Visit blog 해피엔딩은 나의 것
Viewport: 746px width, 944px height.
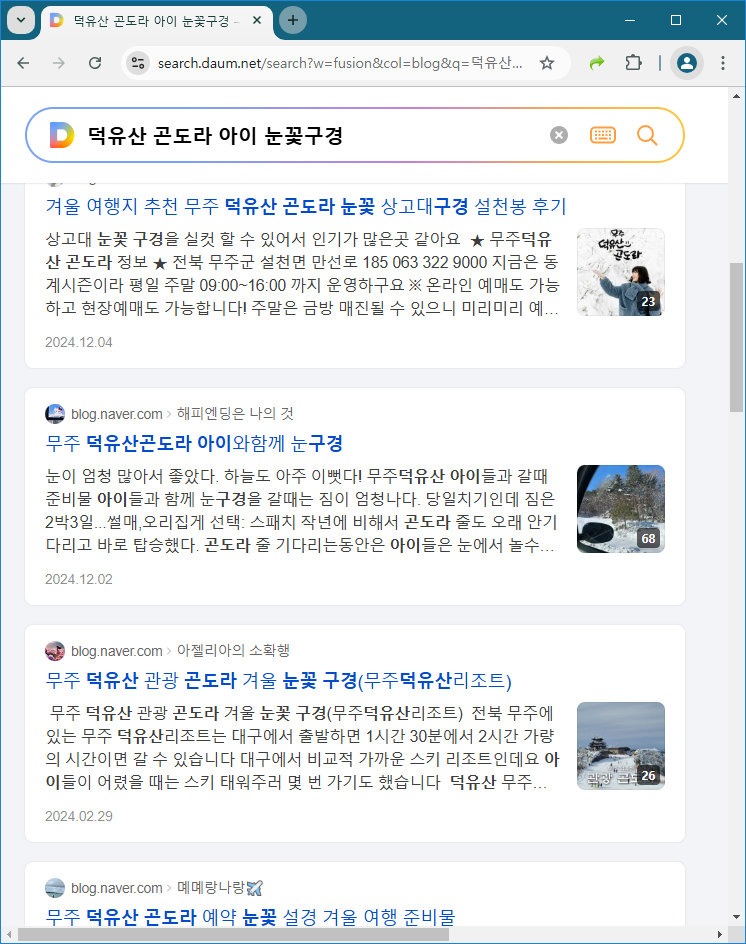pyautogui.click(x=236, y=414)
